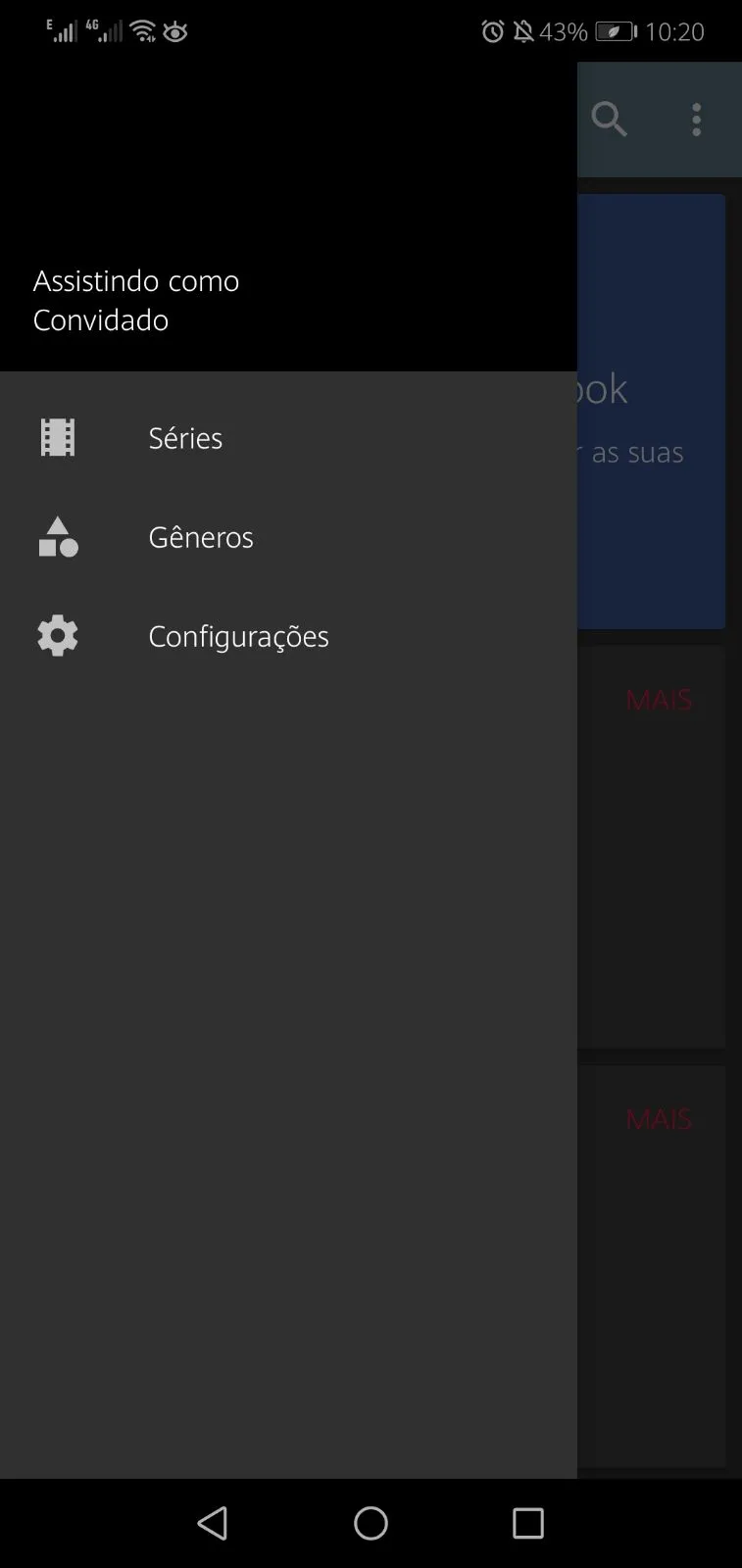Open Configurações settings
Image resolution: width=742 pixels, height=1568 pixels.
pyautogui.click(x=238, y=636)
